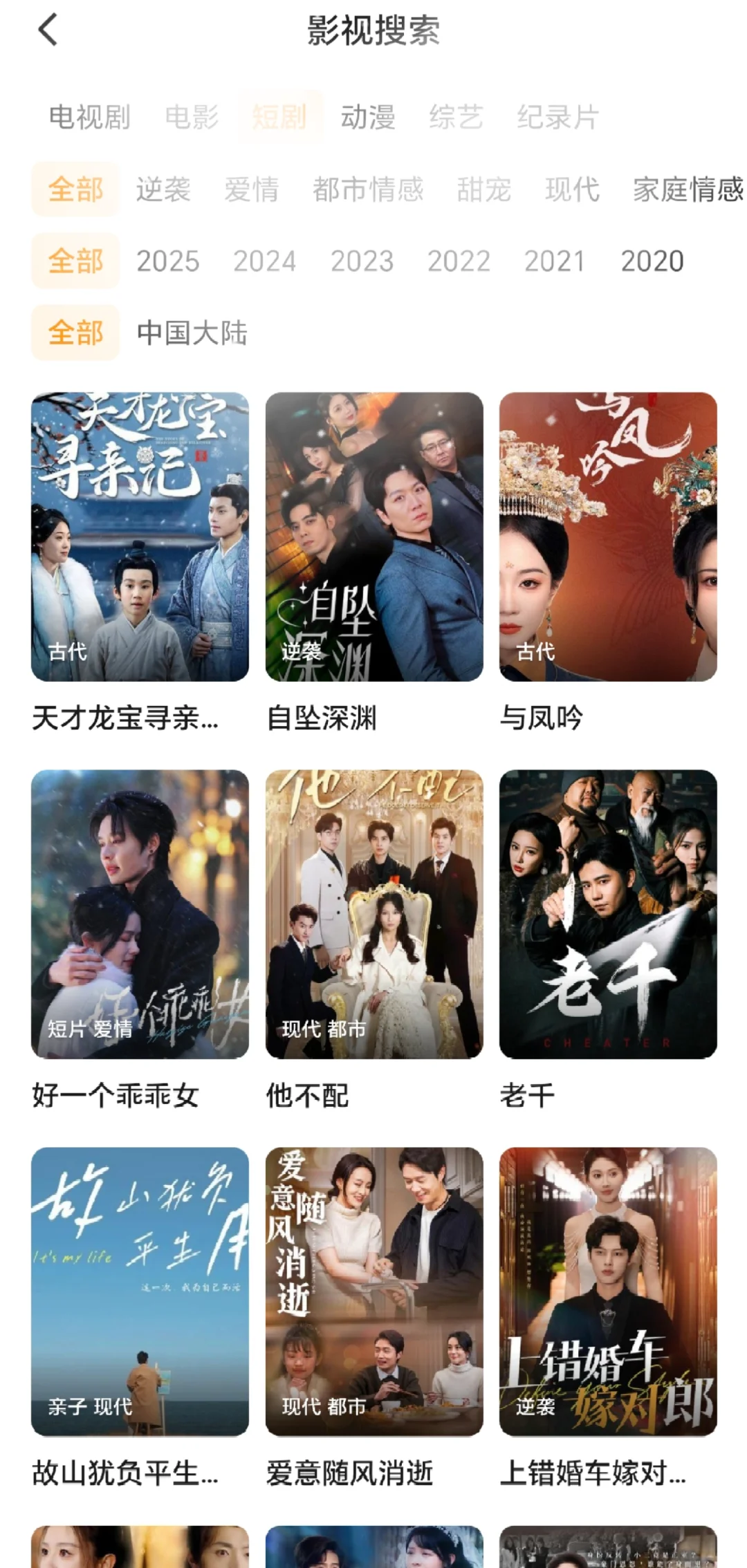
Task: Open the 天才龙宝寻亲 drama
Action: pos(140,536)
